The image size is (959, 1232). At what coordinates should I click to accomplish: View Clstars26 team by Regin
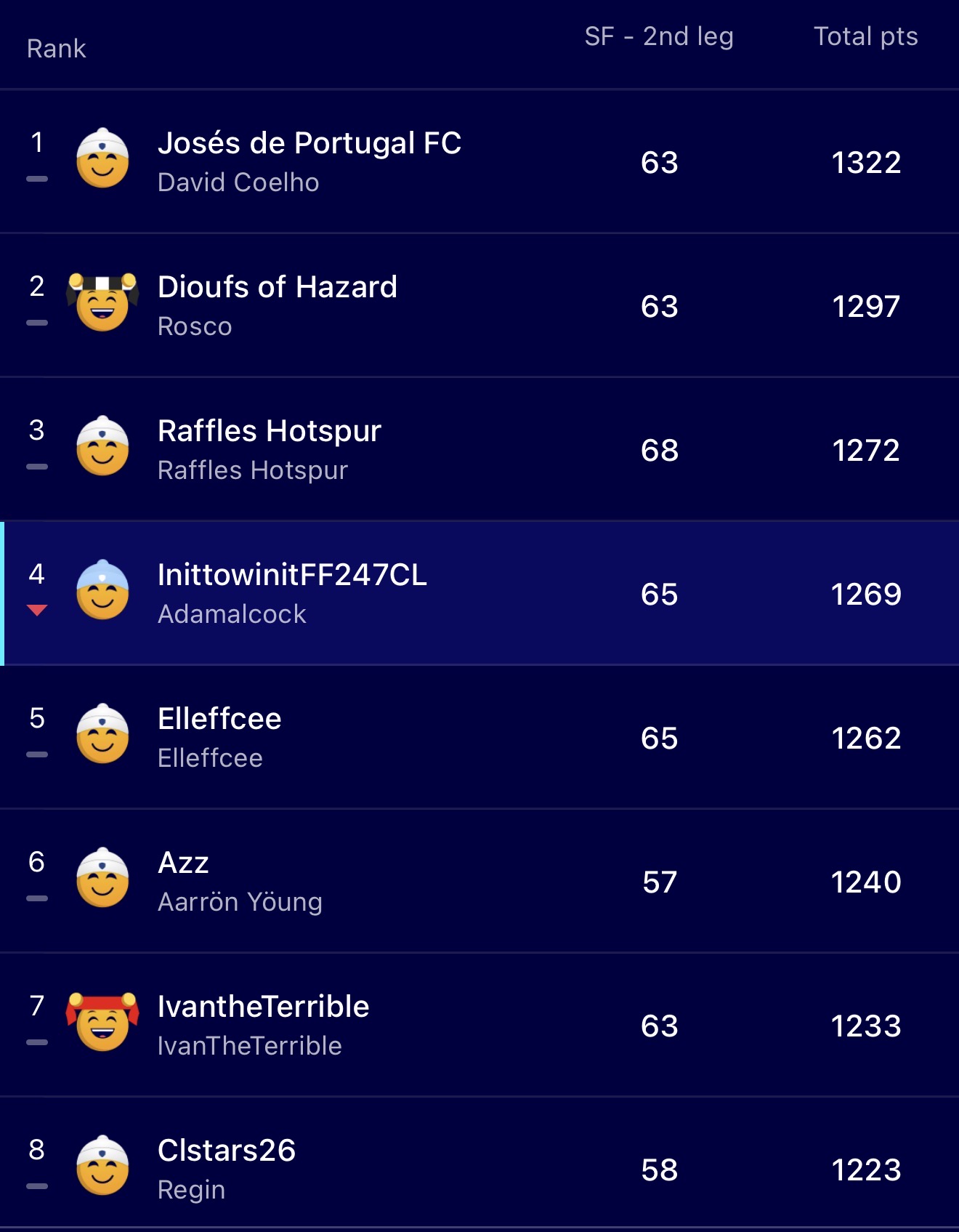(x=479, y=1163)
